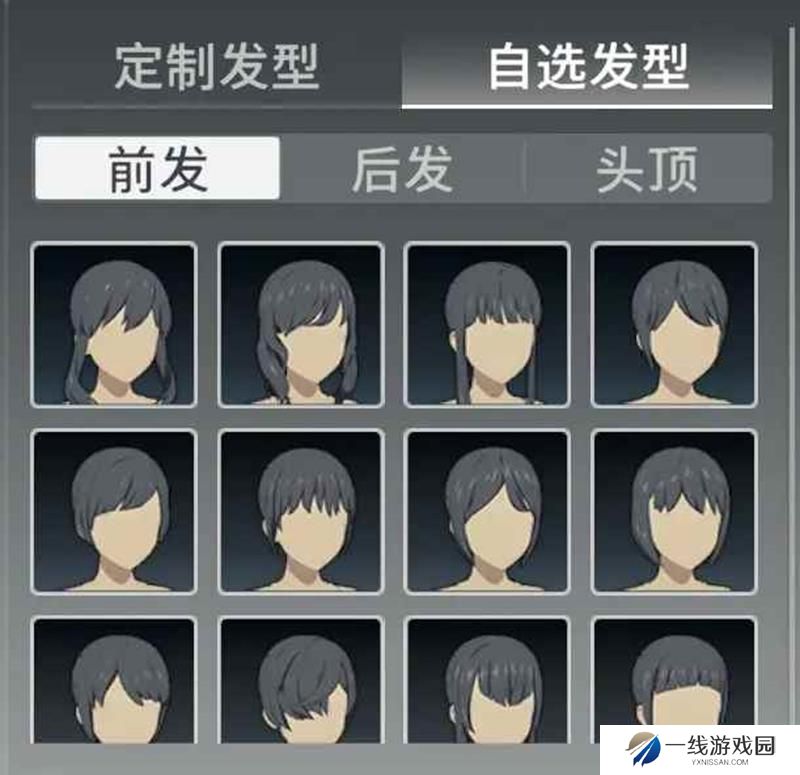Pick the first hairstyle in the third row
Image resolution: width=800 pixels, height=775 pixels.
coord(113,680)
